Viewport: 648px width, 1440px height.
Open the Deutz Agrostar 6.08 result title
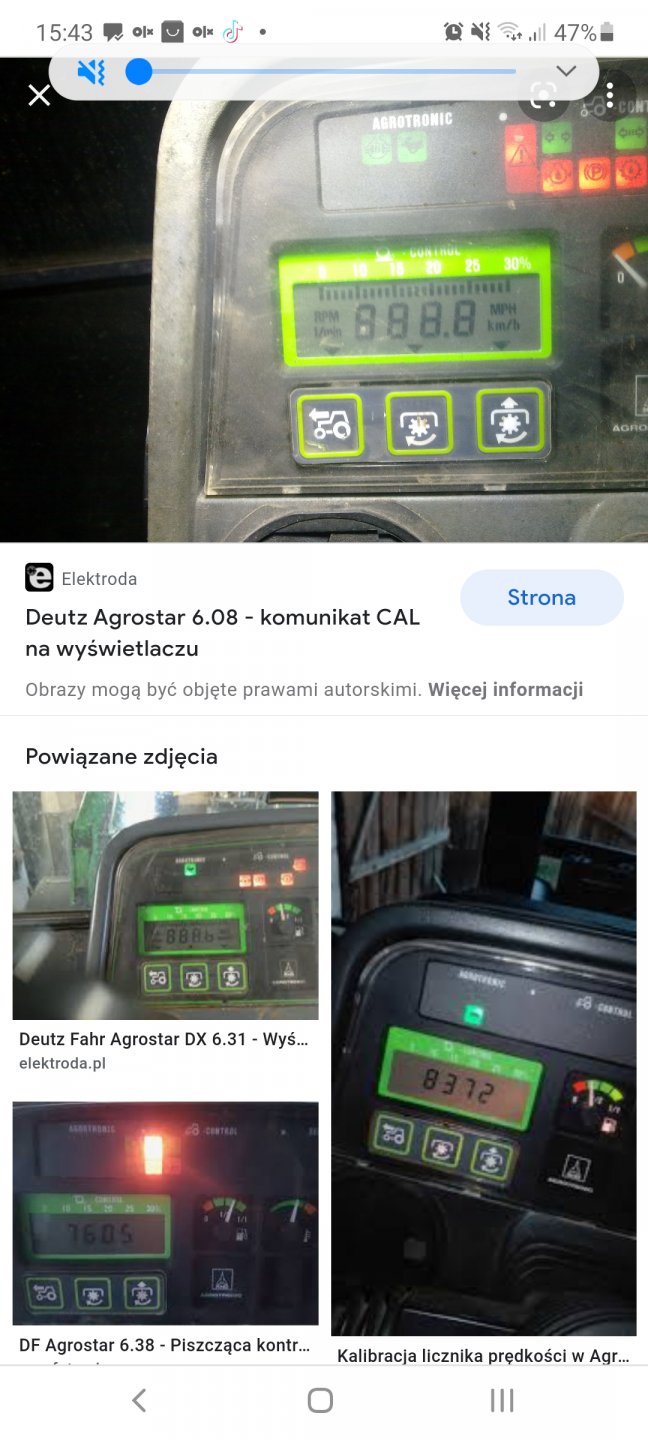(x=222, y=632)
